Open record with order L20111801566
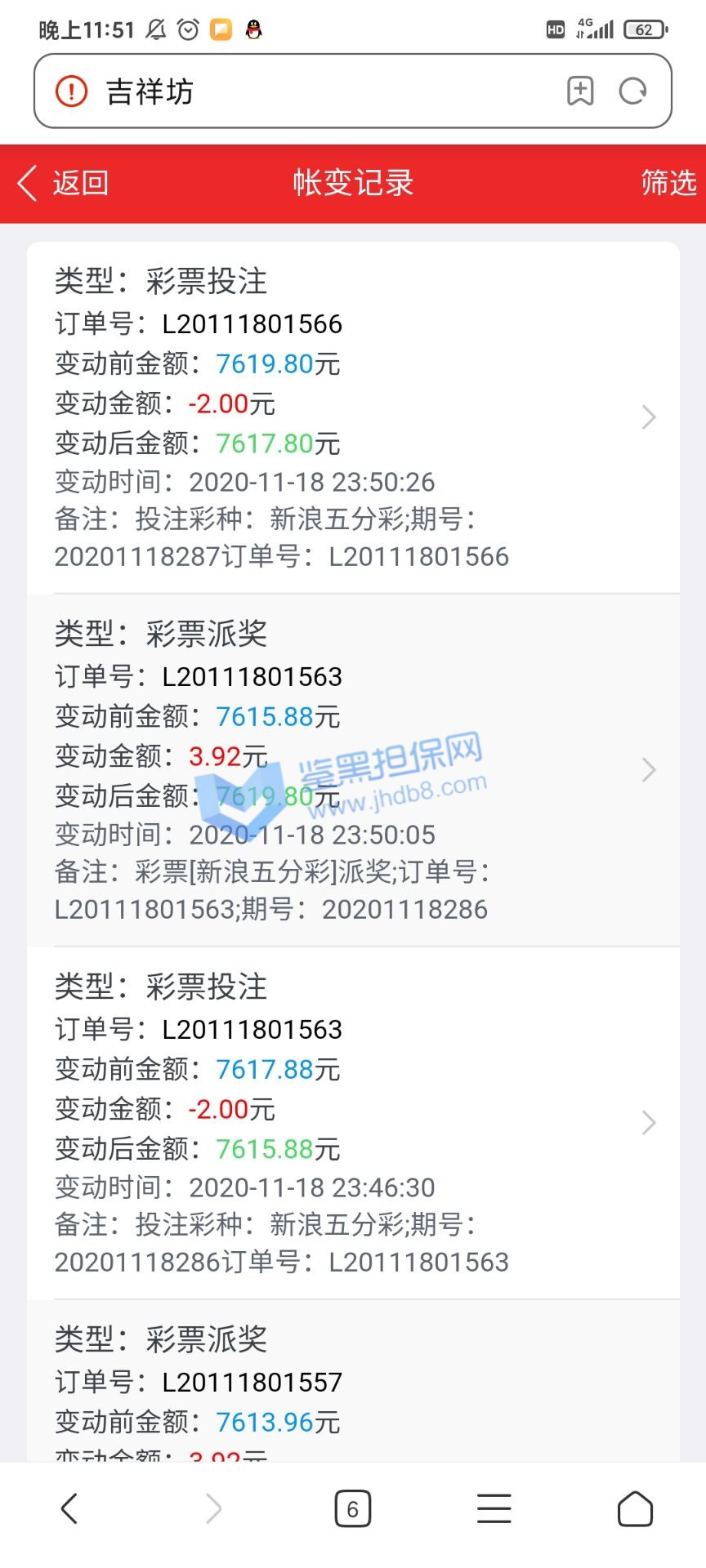 coord(353,418)
